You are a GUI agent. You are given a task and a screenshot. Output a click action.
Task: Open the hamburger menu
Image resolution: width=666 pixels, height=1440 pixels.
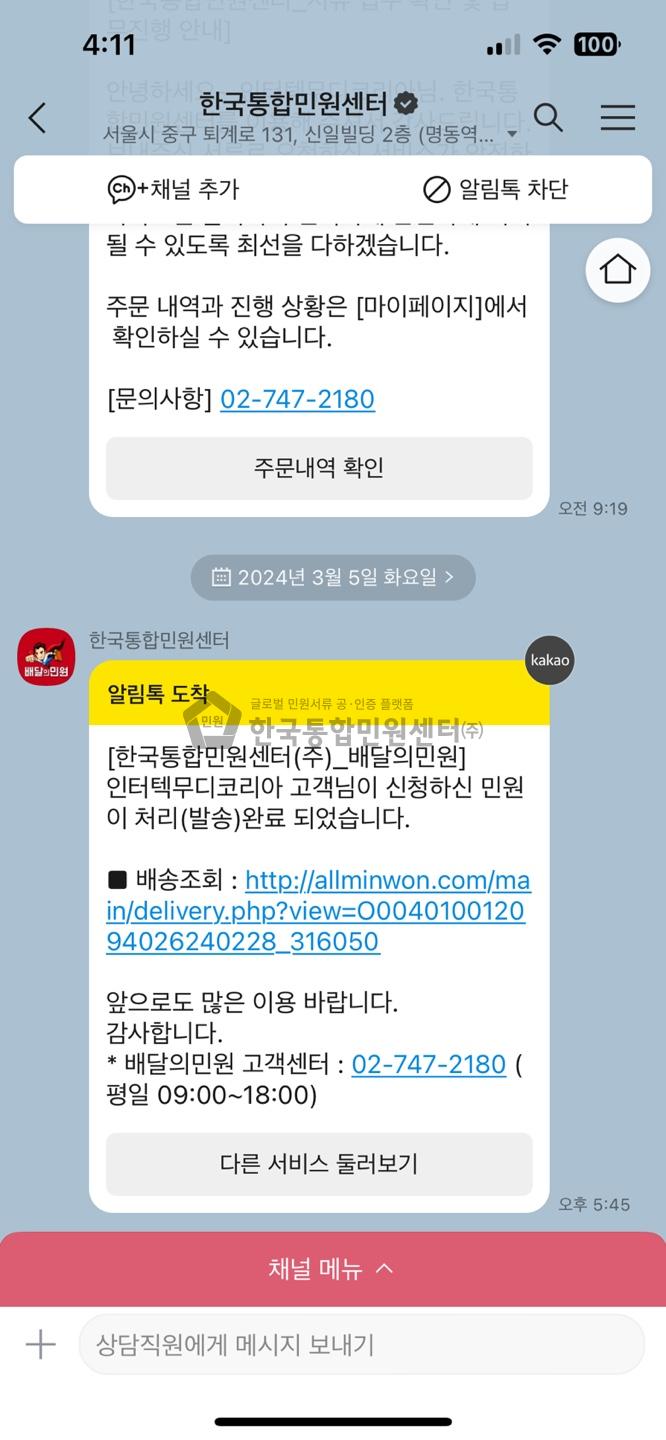click(617, 118)
